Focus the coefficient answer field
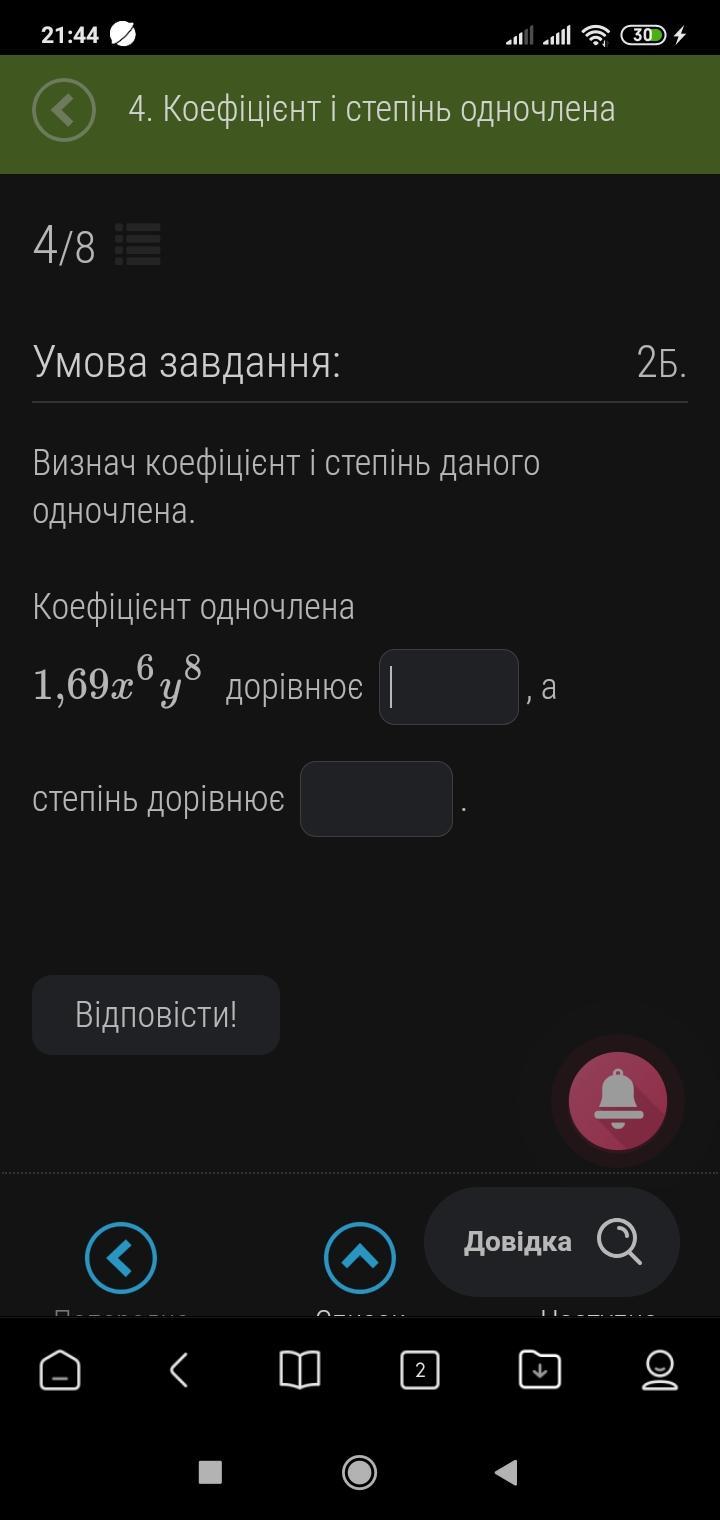Image resolution: width=720 pixels, height=1520 pixels. 448,687
